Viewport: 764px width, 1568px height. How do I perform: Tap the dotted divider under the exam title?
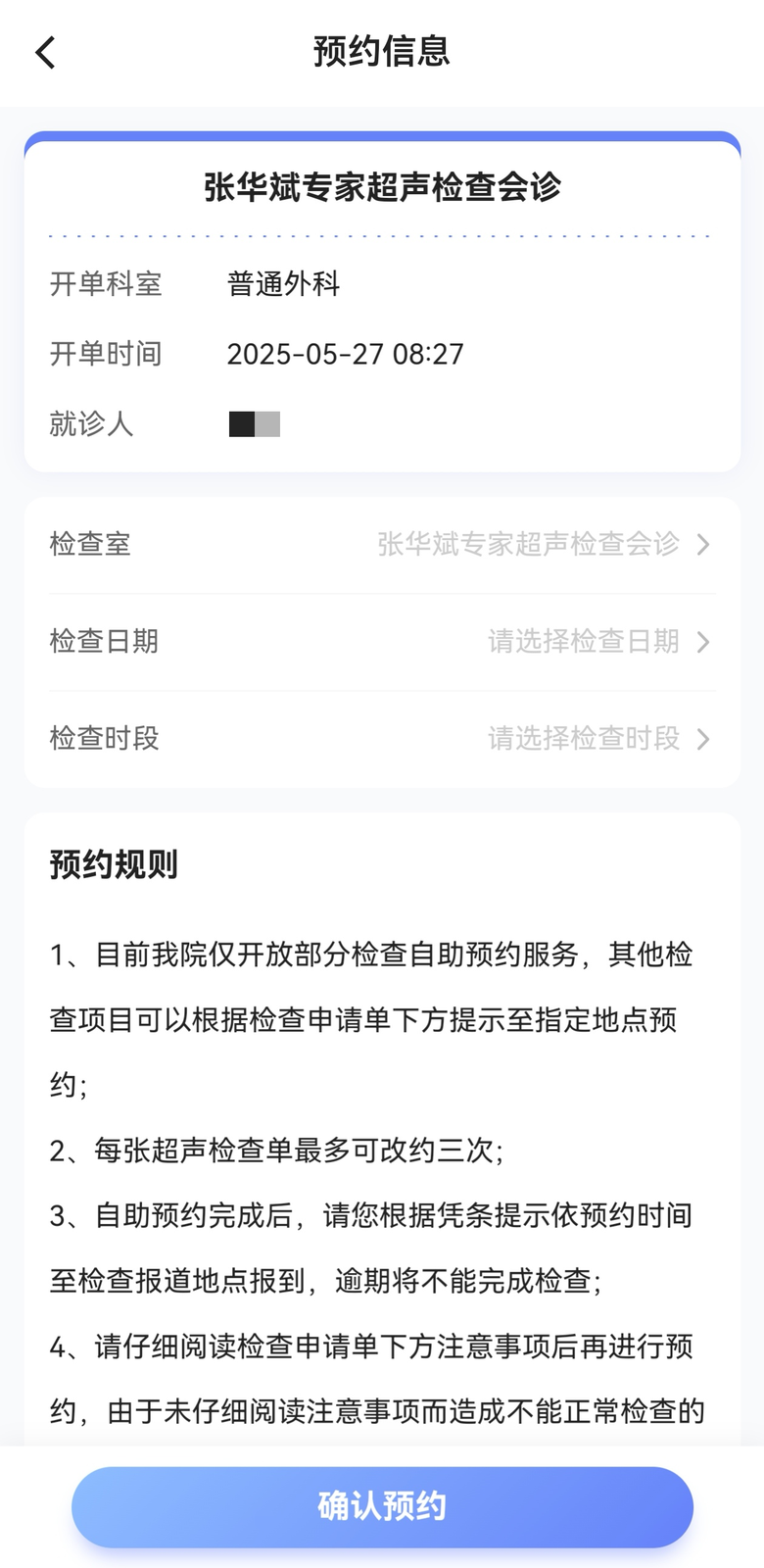[381, 235]
